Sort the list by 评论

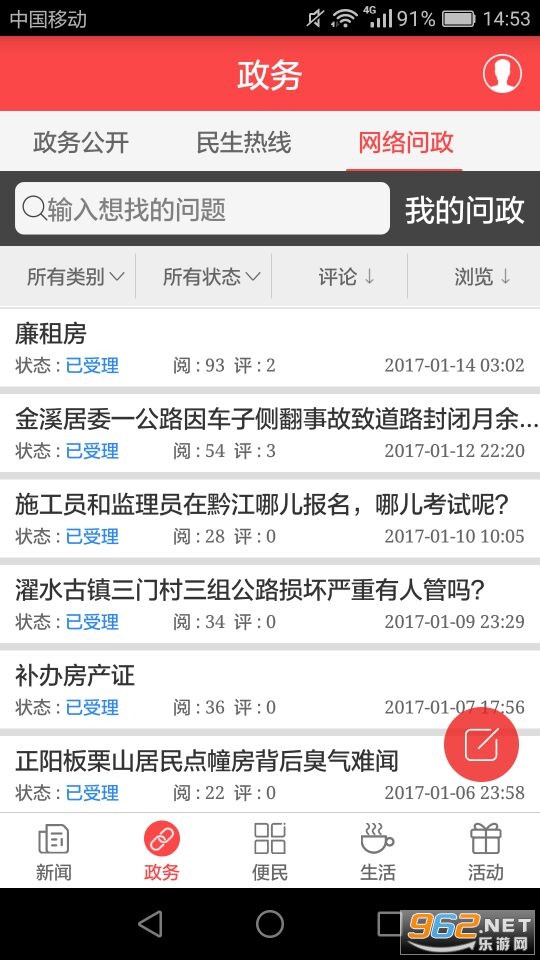coord(346,277)
